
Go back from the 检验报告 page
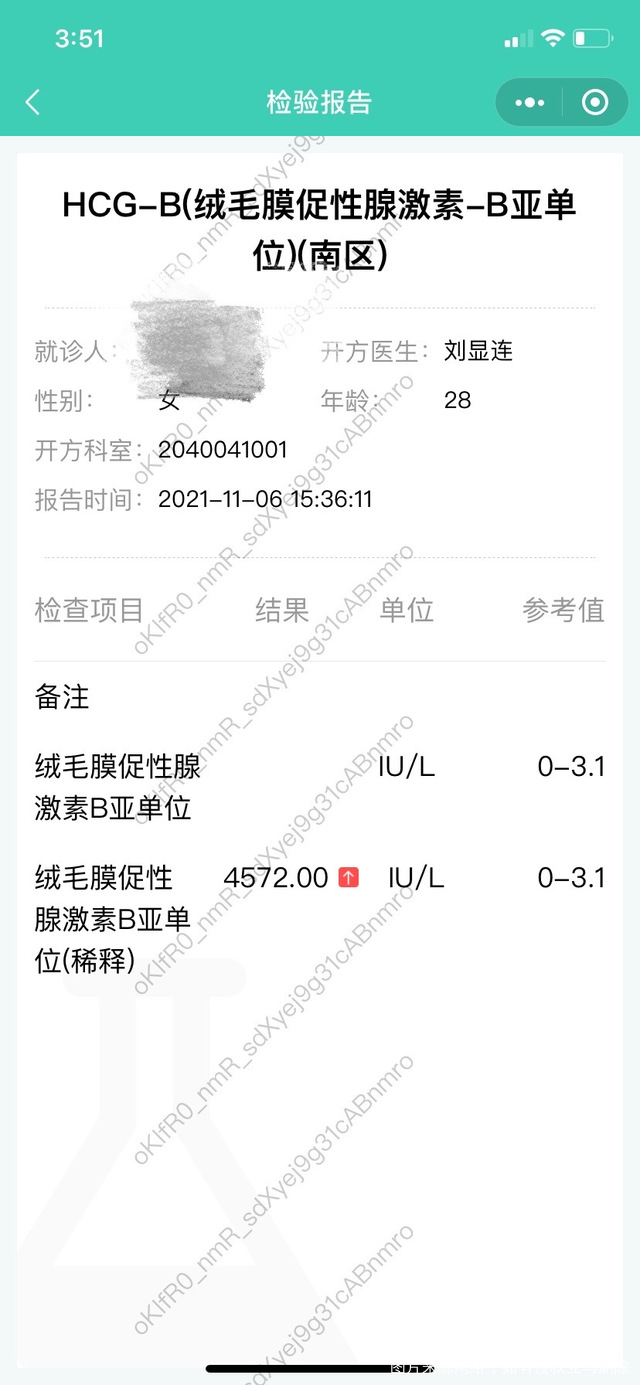tap(33, 102)
